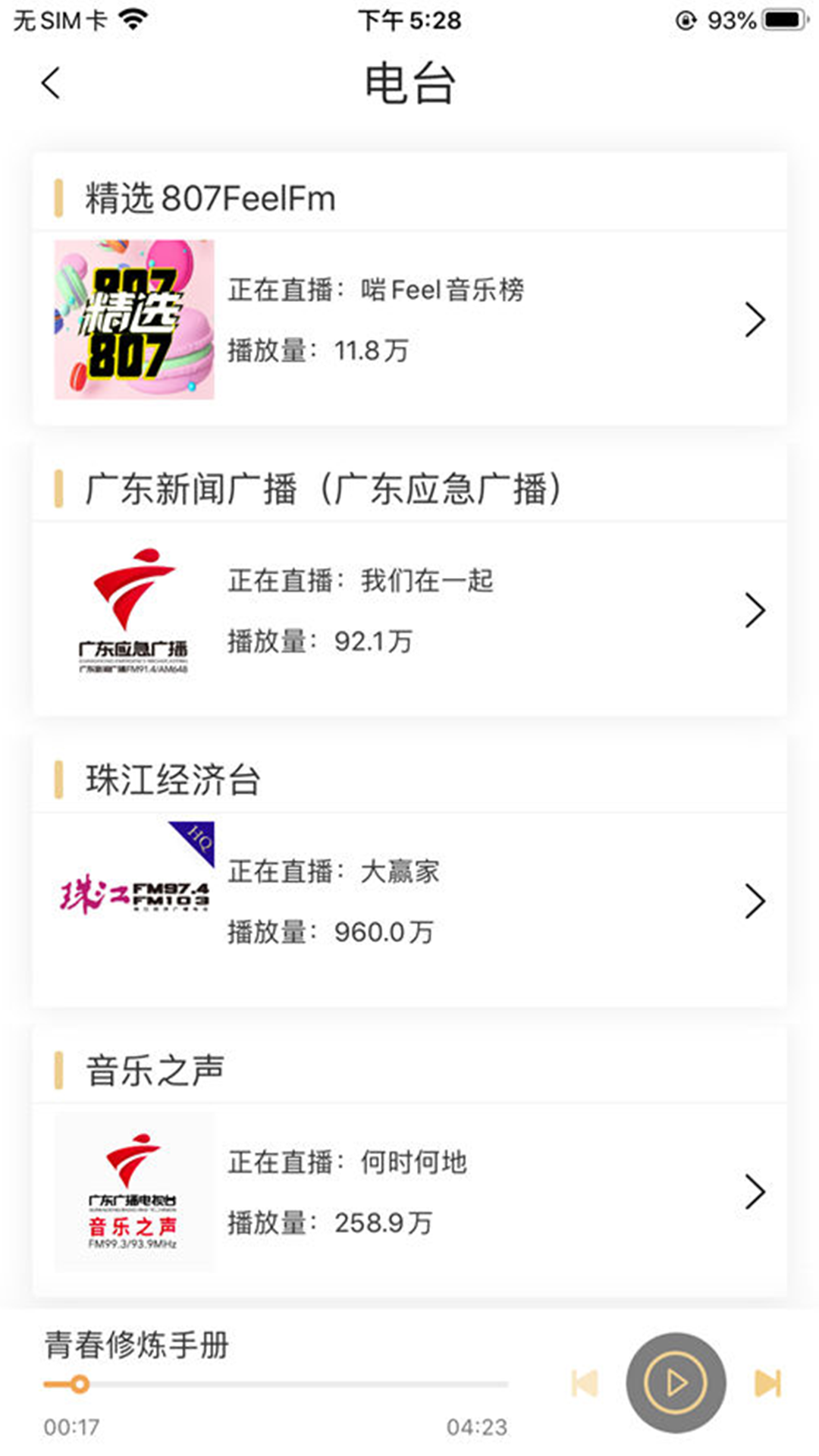Click the 珠江经济台 FM97.4 logo
The height and width of the screenshot is (1456, 819).
click(x=134, y=901)
